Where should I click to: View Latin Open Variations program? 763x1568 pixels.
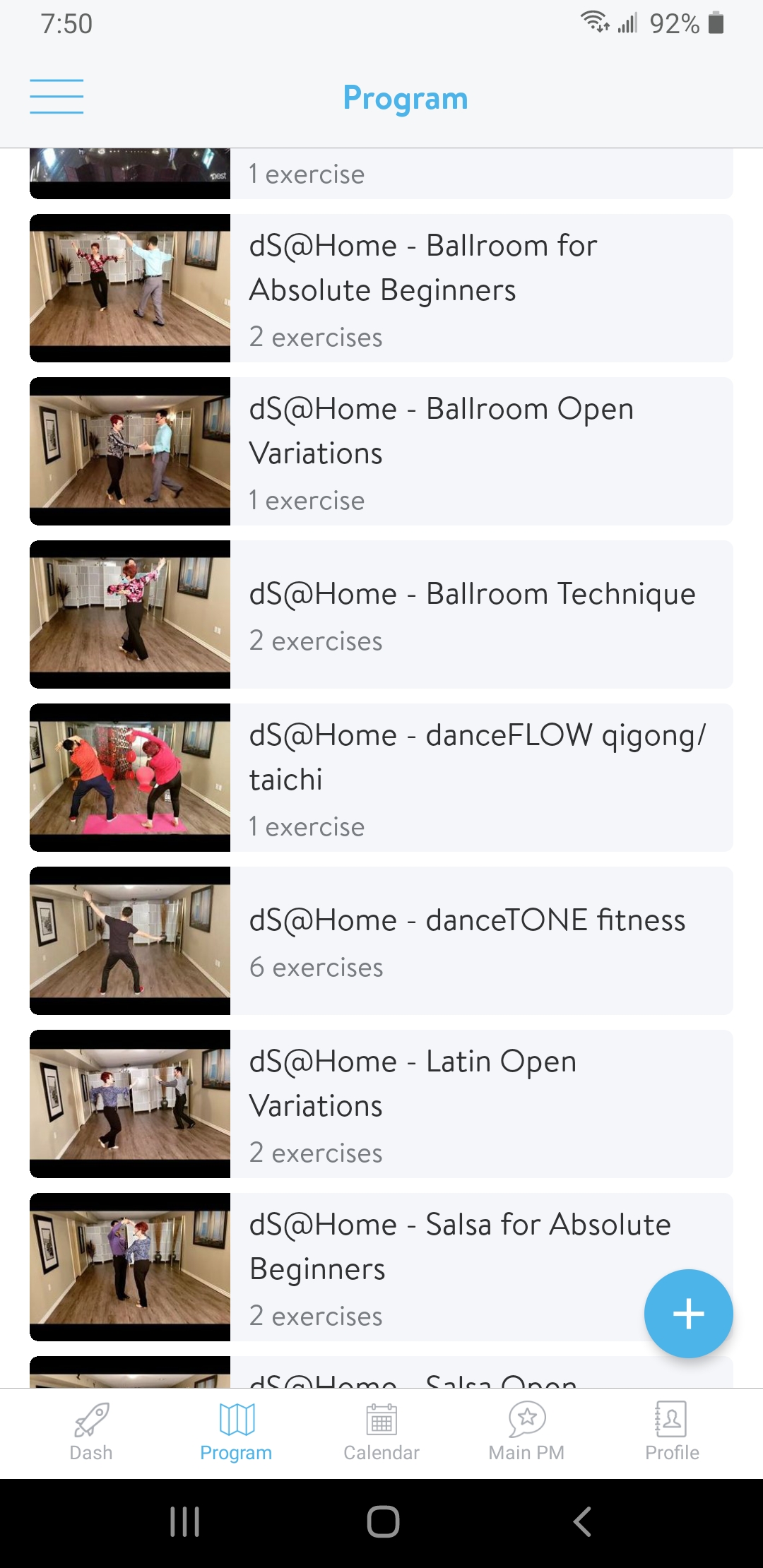point(381,1104)
